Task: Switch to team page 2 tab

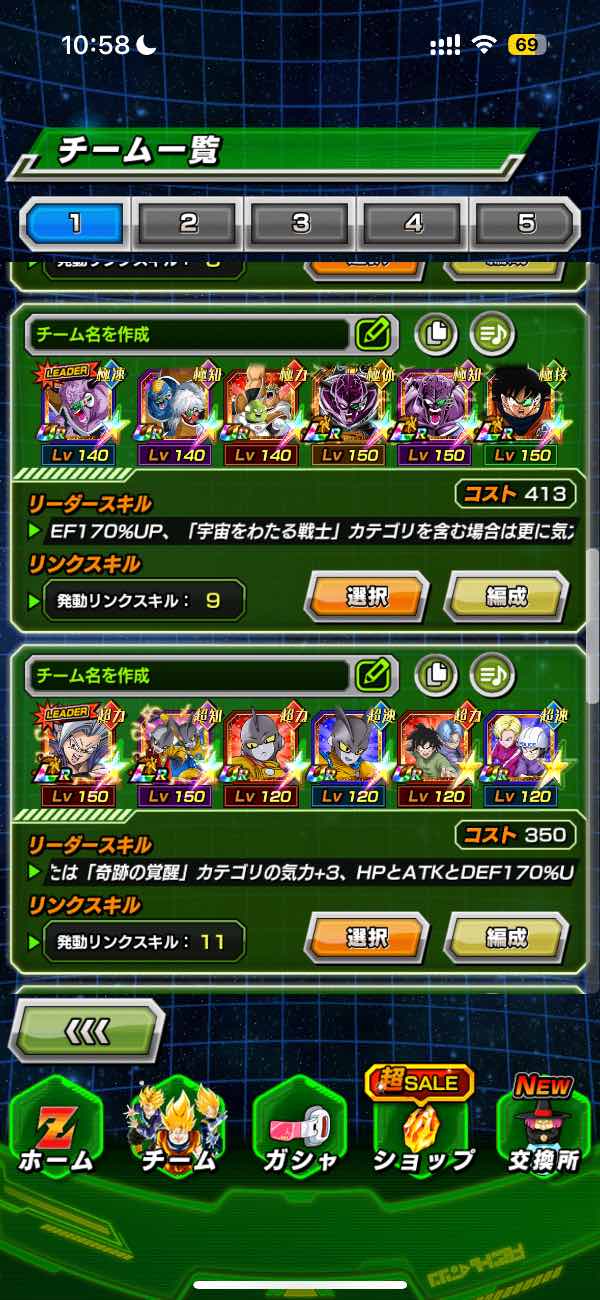Action: pyautogui.click(x=188, y=223)
